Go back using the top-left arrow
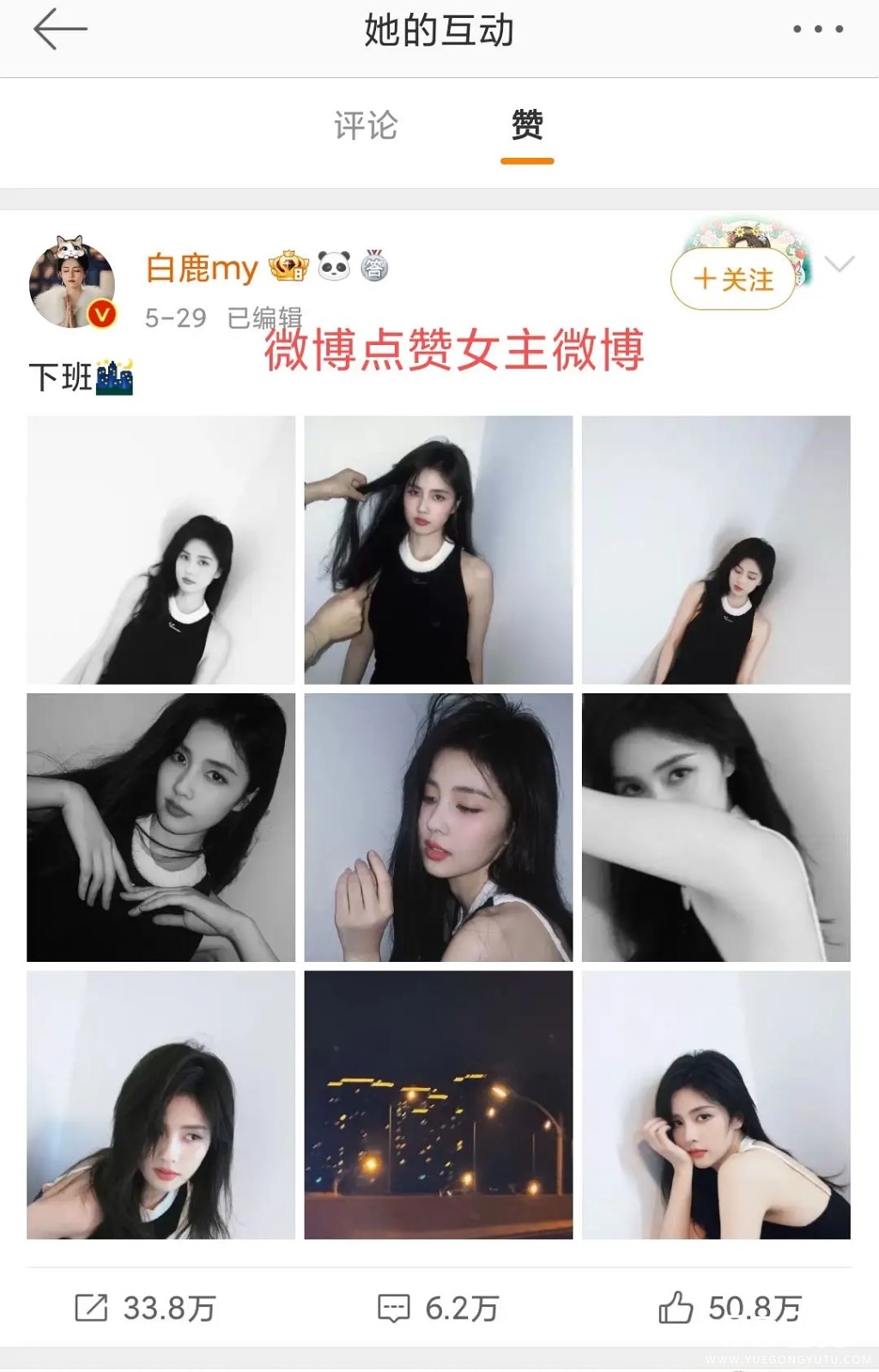 [x=60, y=30]
